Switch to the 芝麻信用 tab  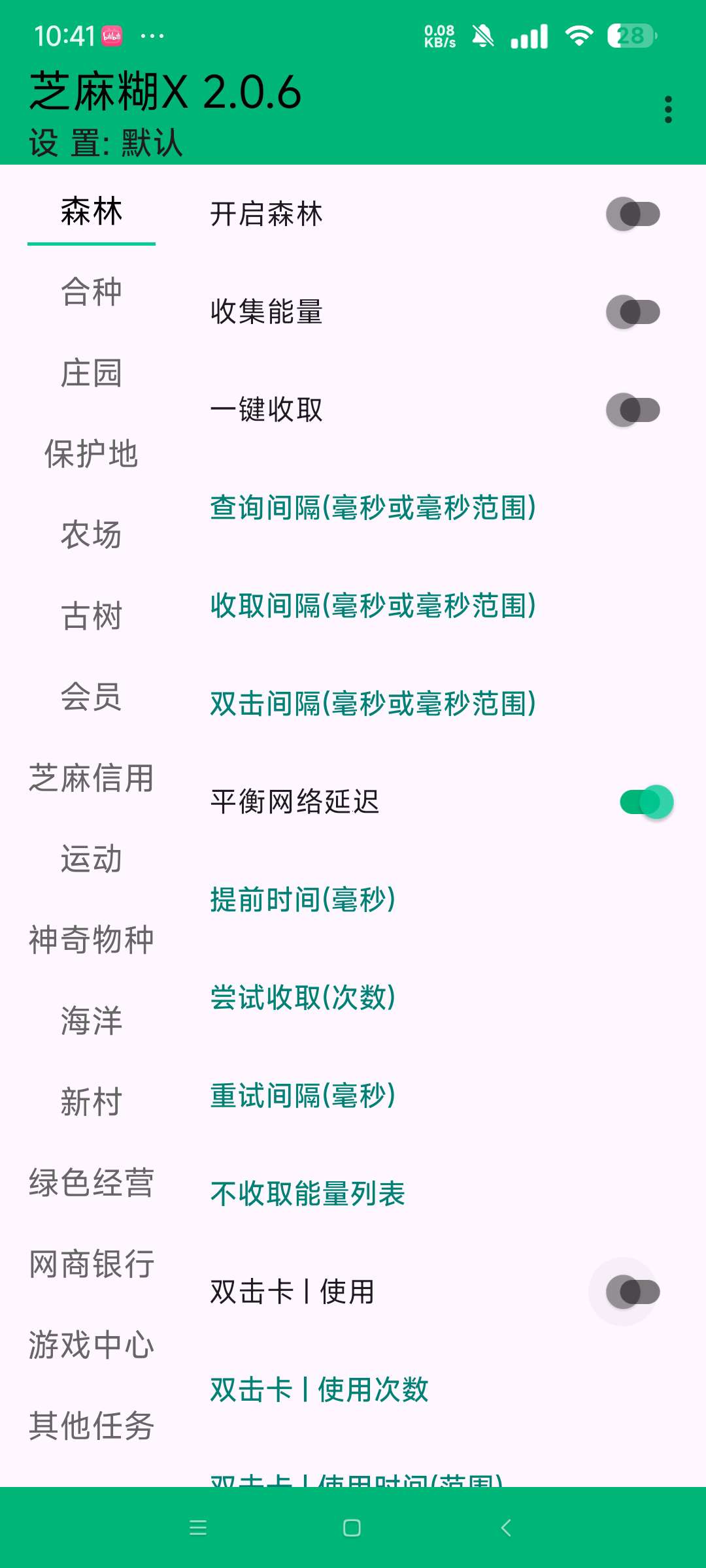coord(91,778)
